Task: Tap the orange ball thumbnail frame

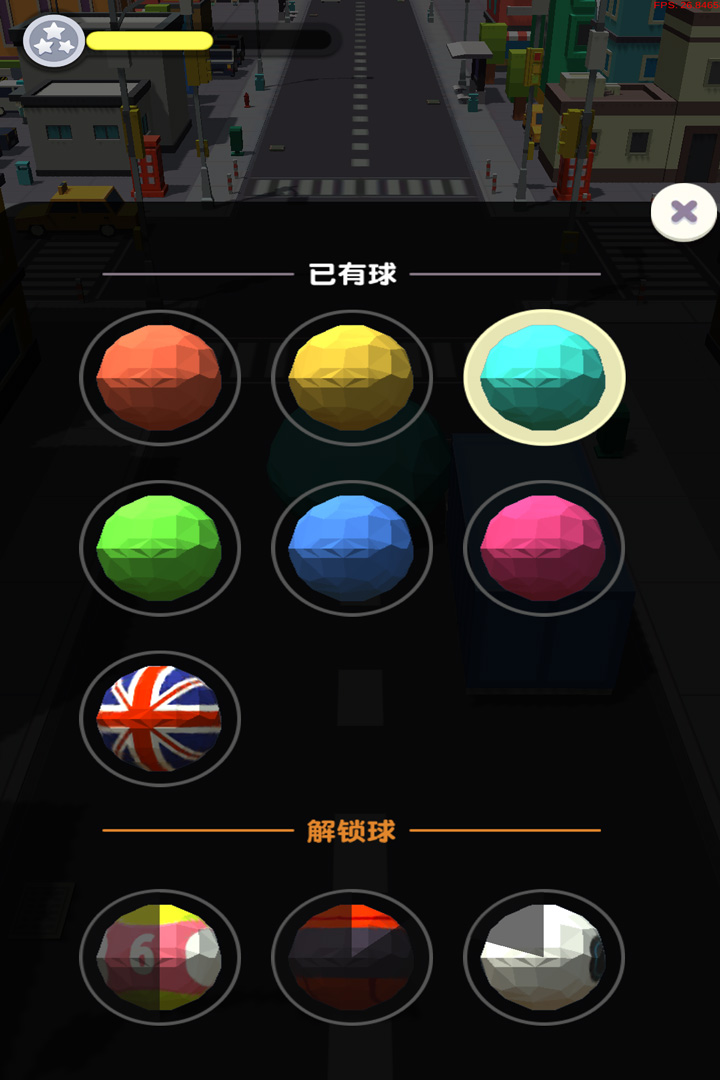Action: click(x=161, y=378)
